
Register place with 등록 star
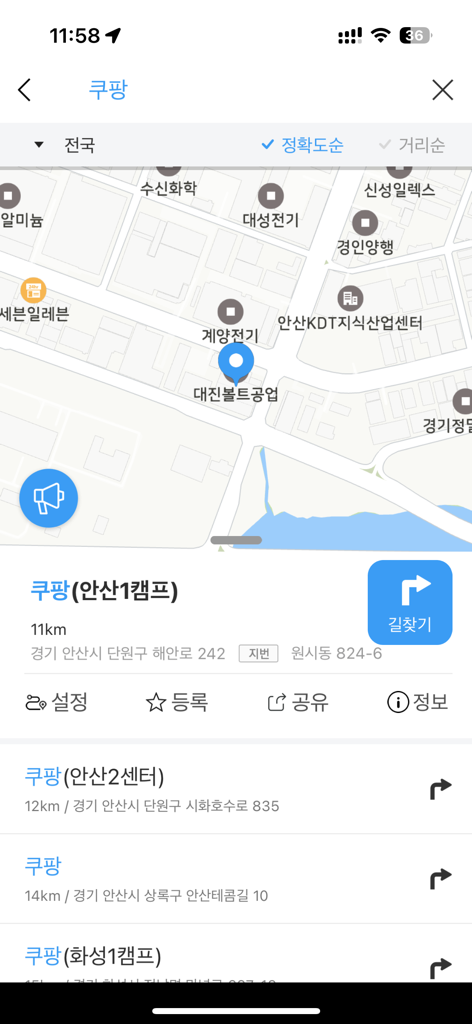[x=176, y=703]
